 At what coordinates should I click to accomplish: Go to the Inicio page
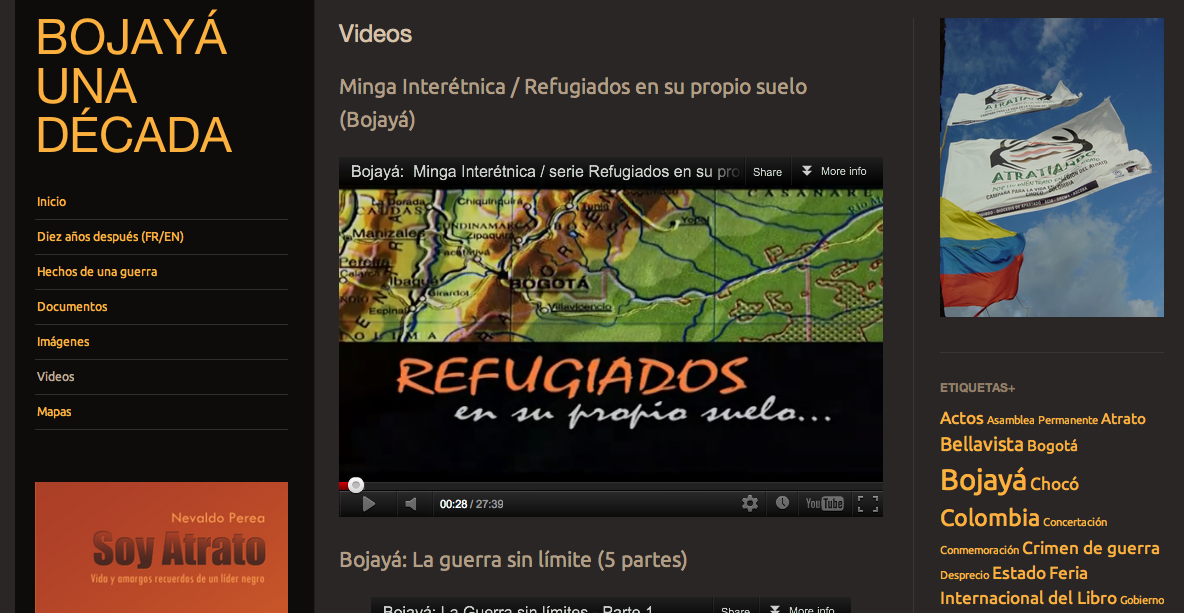pos(52,202)
